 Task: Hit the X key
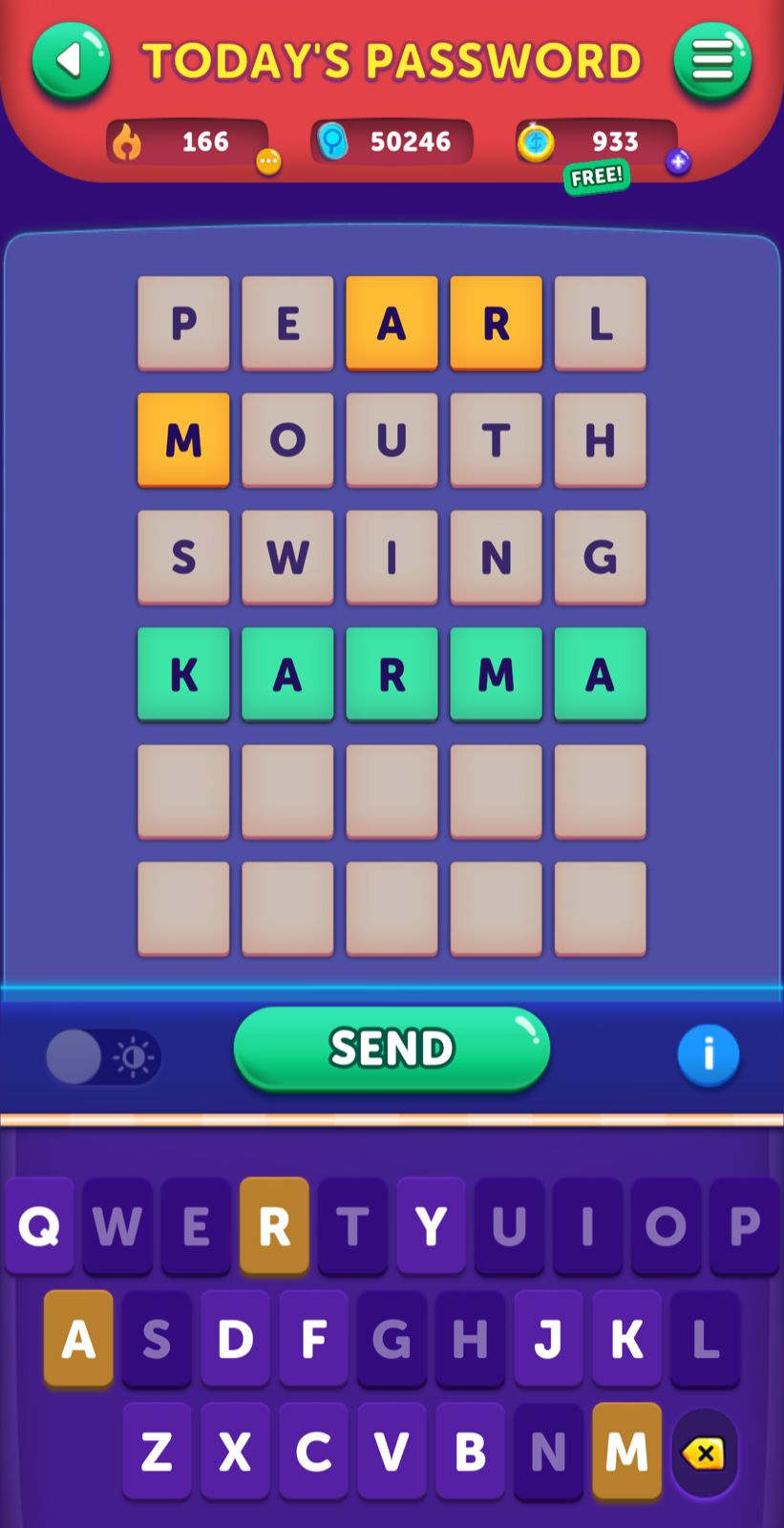(x=235, y=1452)
